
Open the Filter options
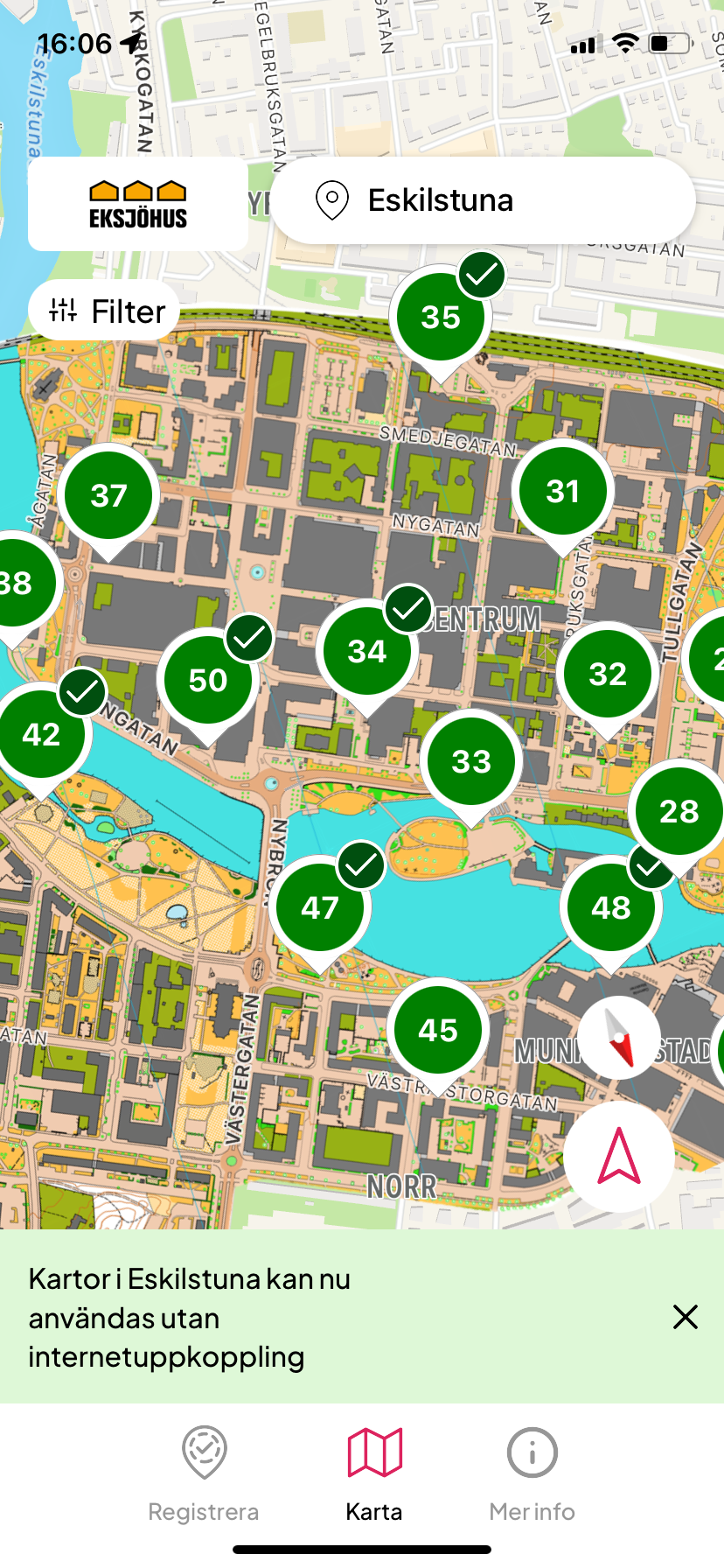click(x=105, y=311)
